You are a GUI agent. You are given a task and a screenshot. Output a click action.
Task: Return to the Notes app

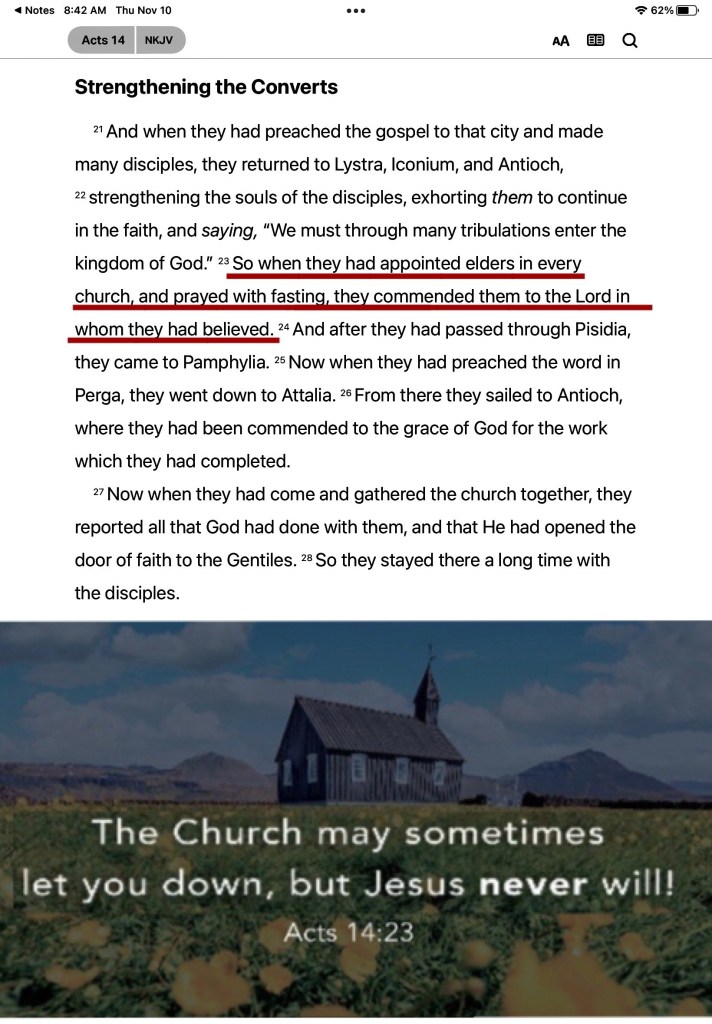[34, 10]
